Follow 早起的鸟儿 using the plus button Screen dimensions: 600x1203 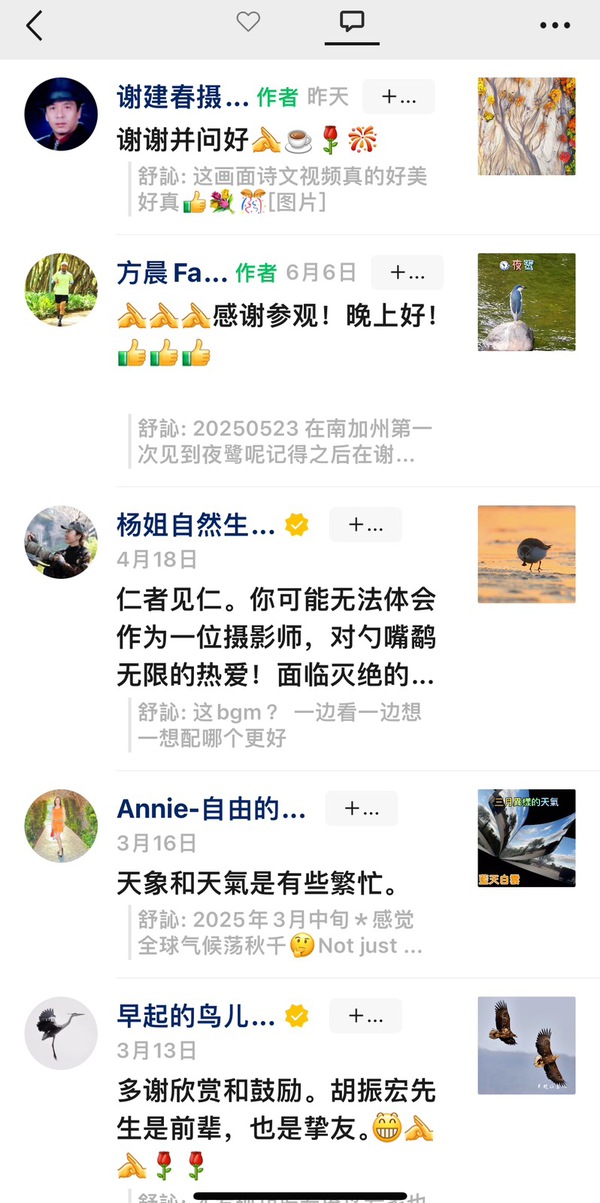point(365,1016)
